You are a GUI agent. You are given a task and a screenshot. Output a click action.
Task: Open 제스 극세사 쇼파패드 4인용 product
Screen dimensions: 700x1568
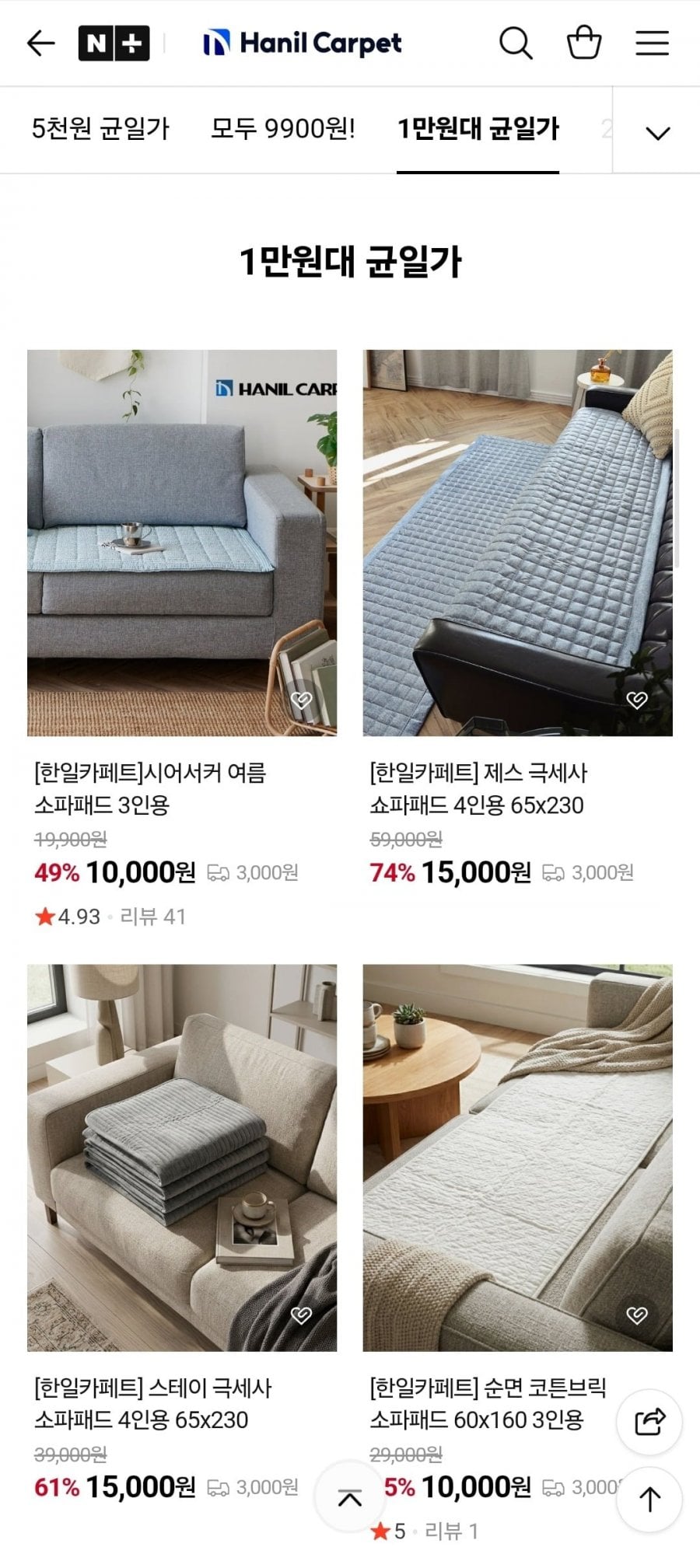click(x=517, y=542)
